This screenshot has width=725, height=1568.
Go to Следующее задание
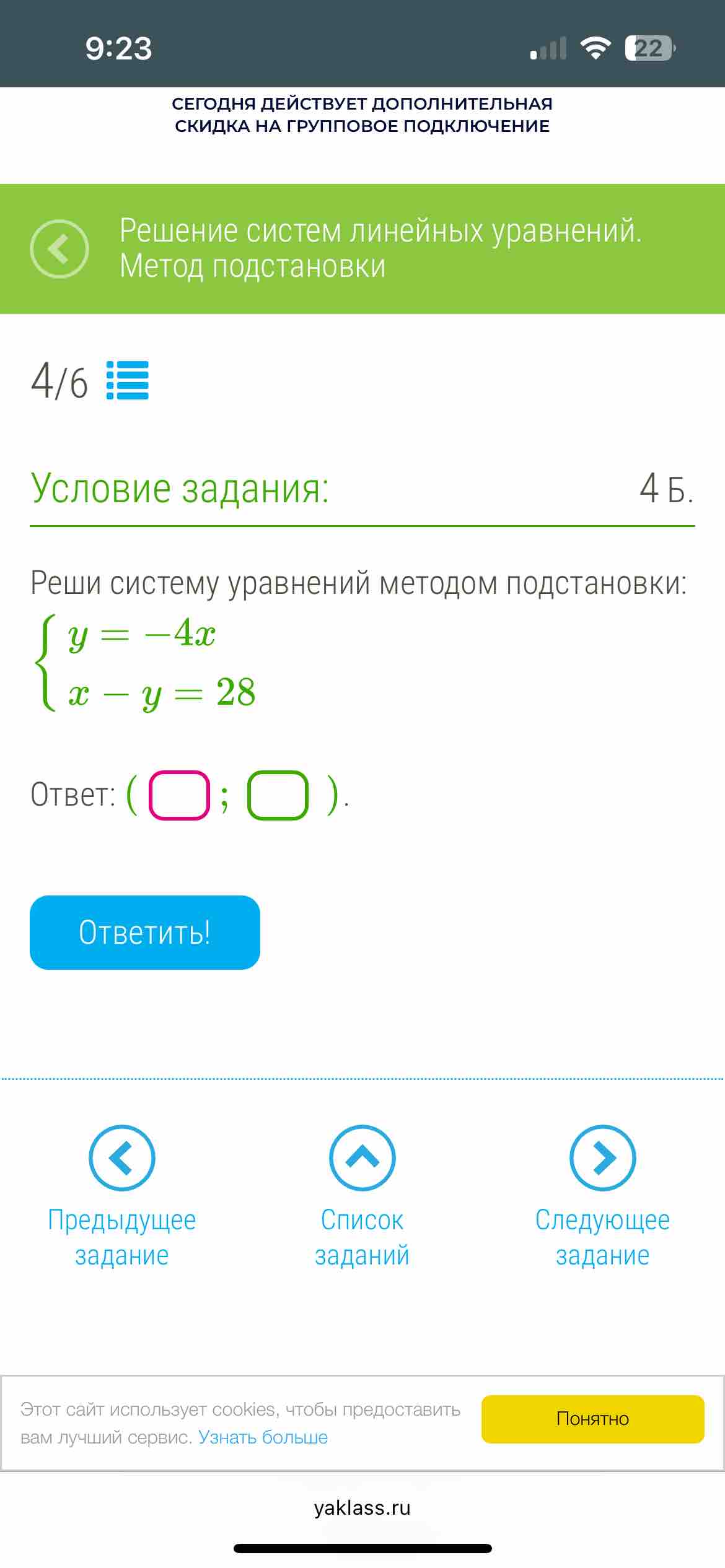pos(603,1198)
